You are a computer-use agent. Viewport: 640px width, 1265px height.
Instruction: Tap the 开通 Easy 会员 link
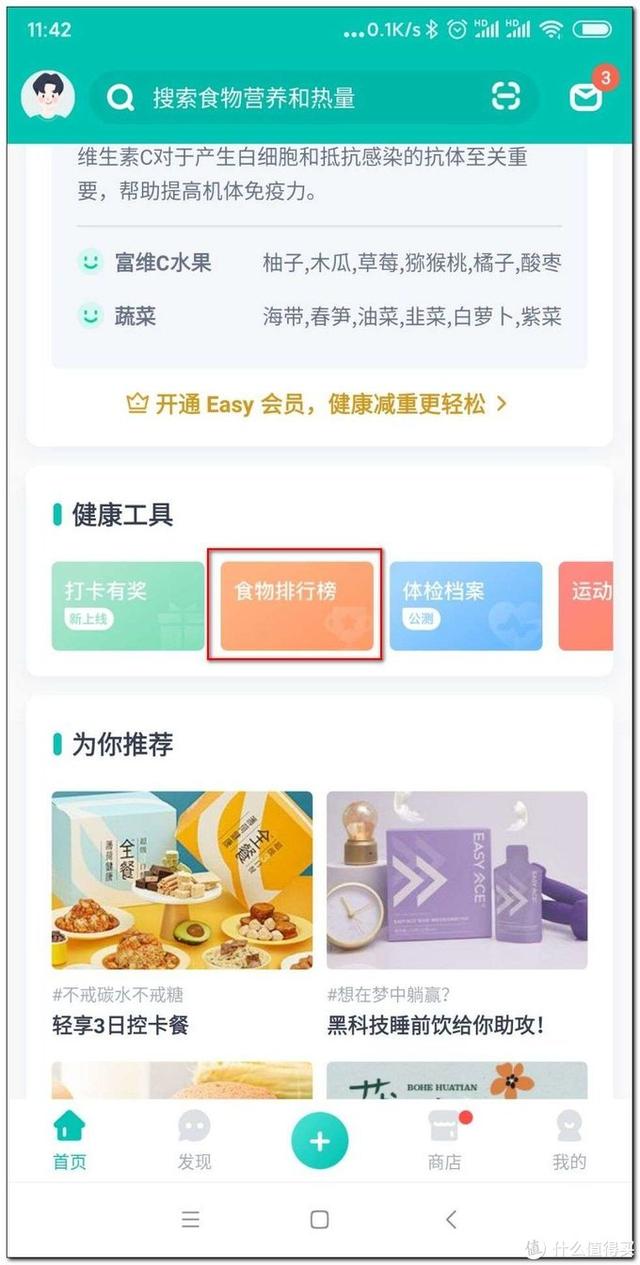click(x=318, y=404)
